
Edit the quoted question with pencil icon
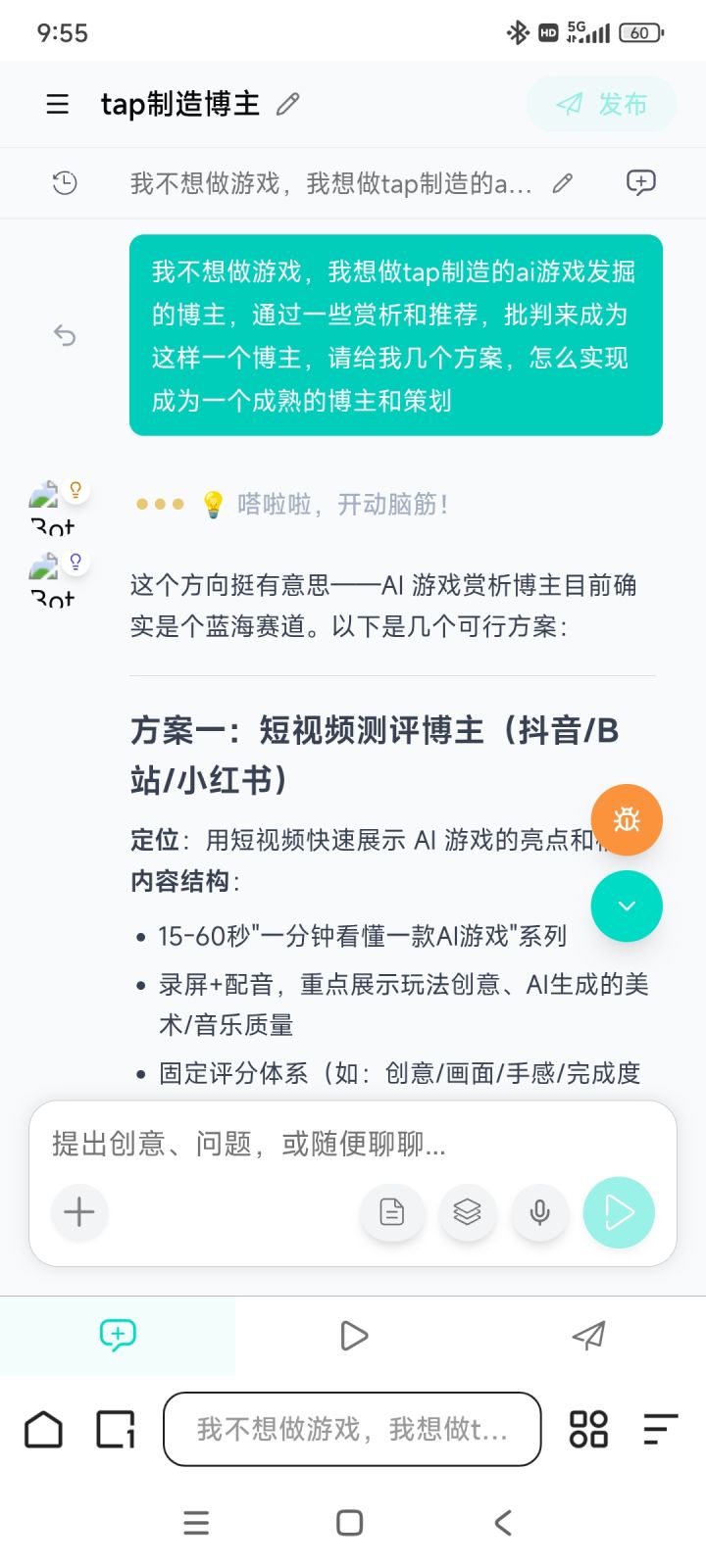coord(561,182)
